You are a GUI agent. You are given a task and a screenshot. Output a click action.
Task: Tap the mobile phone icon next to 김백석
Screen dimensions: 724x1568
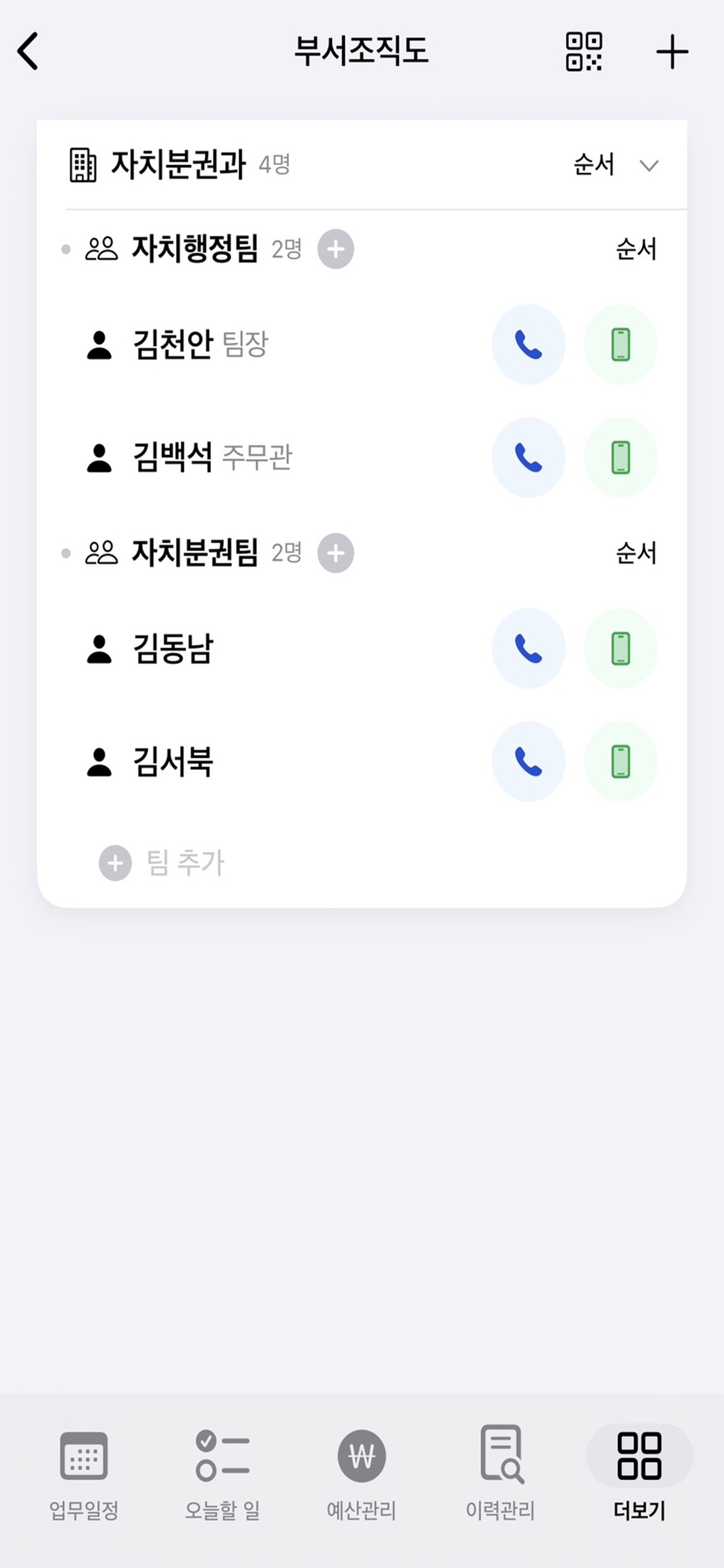point(621,458)
